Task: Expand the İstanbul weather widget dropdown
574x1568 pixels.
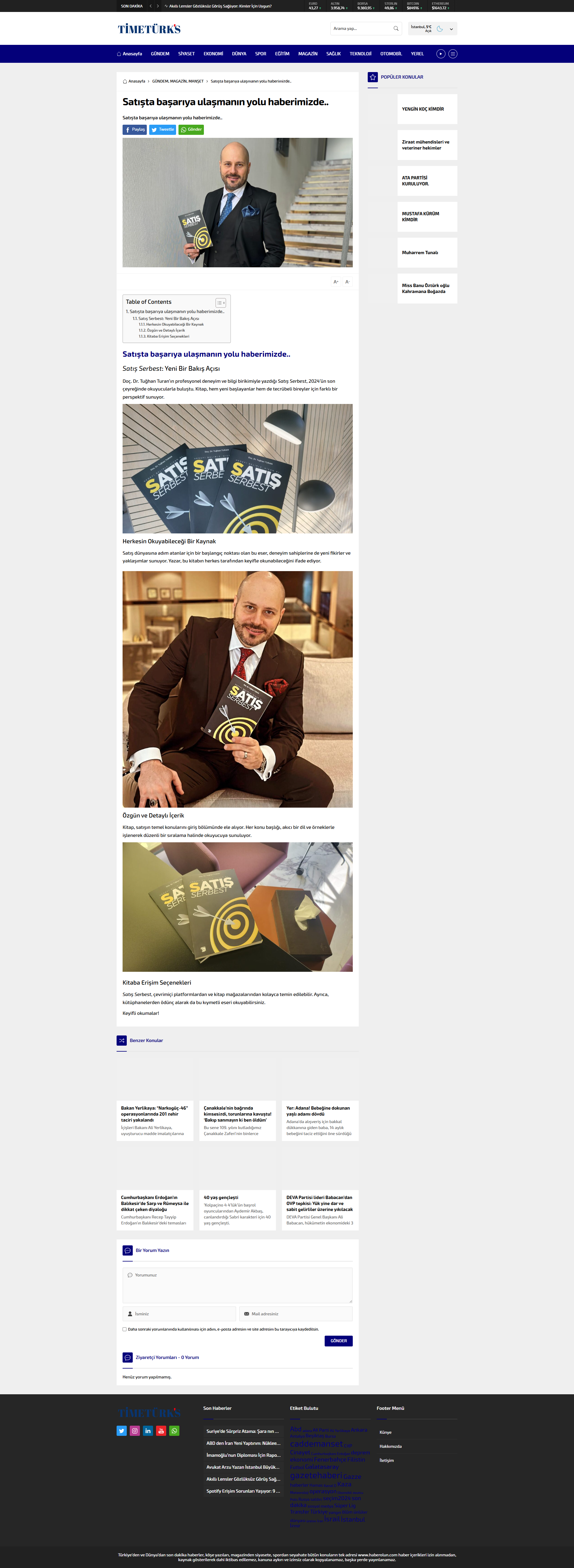Action: 451,28
